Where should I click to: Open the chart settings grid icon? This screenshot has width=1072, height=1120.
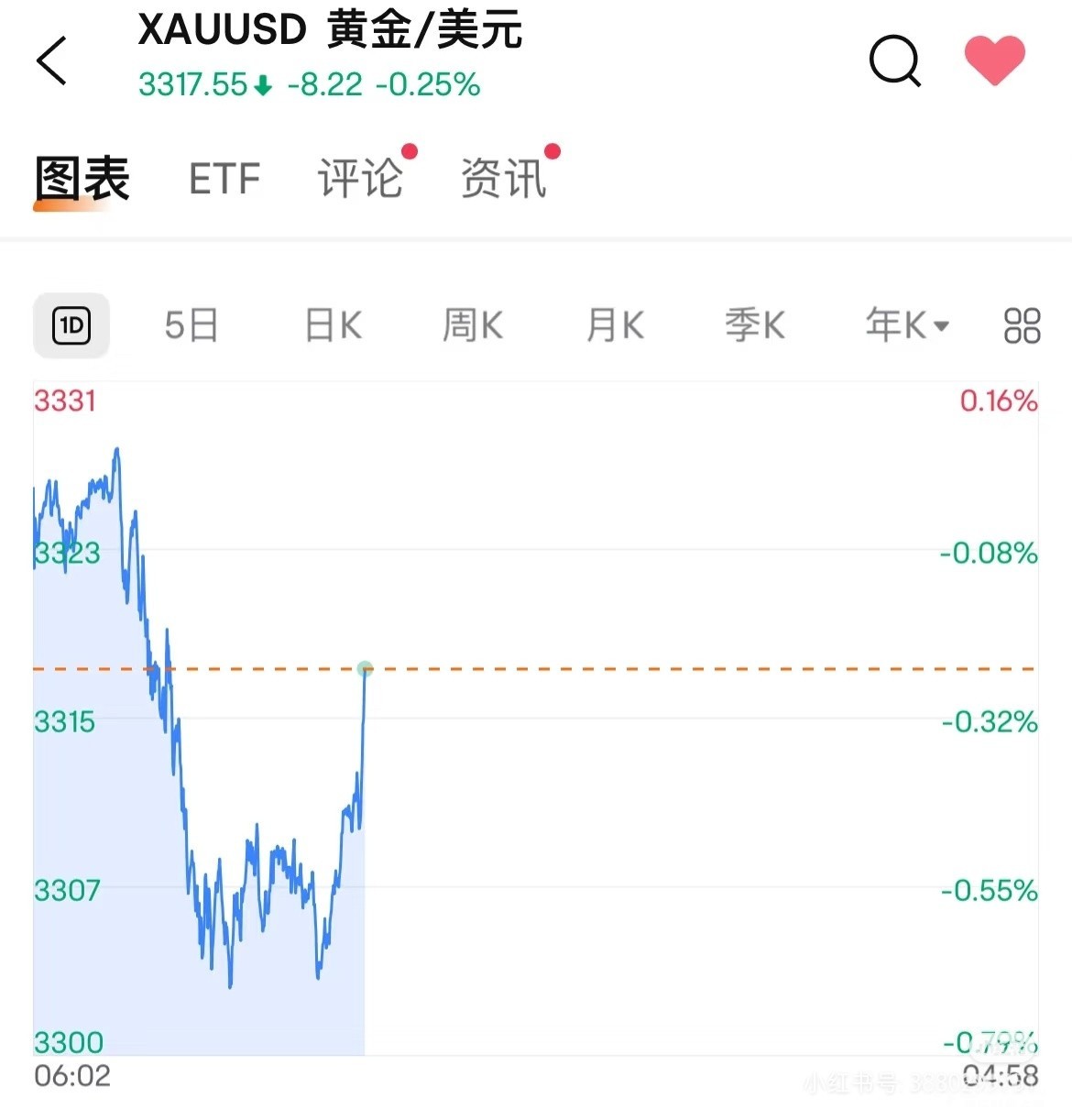(x=1022, y=325)
